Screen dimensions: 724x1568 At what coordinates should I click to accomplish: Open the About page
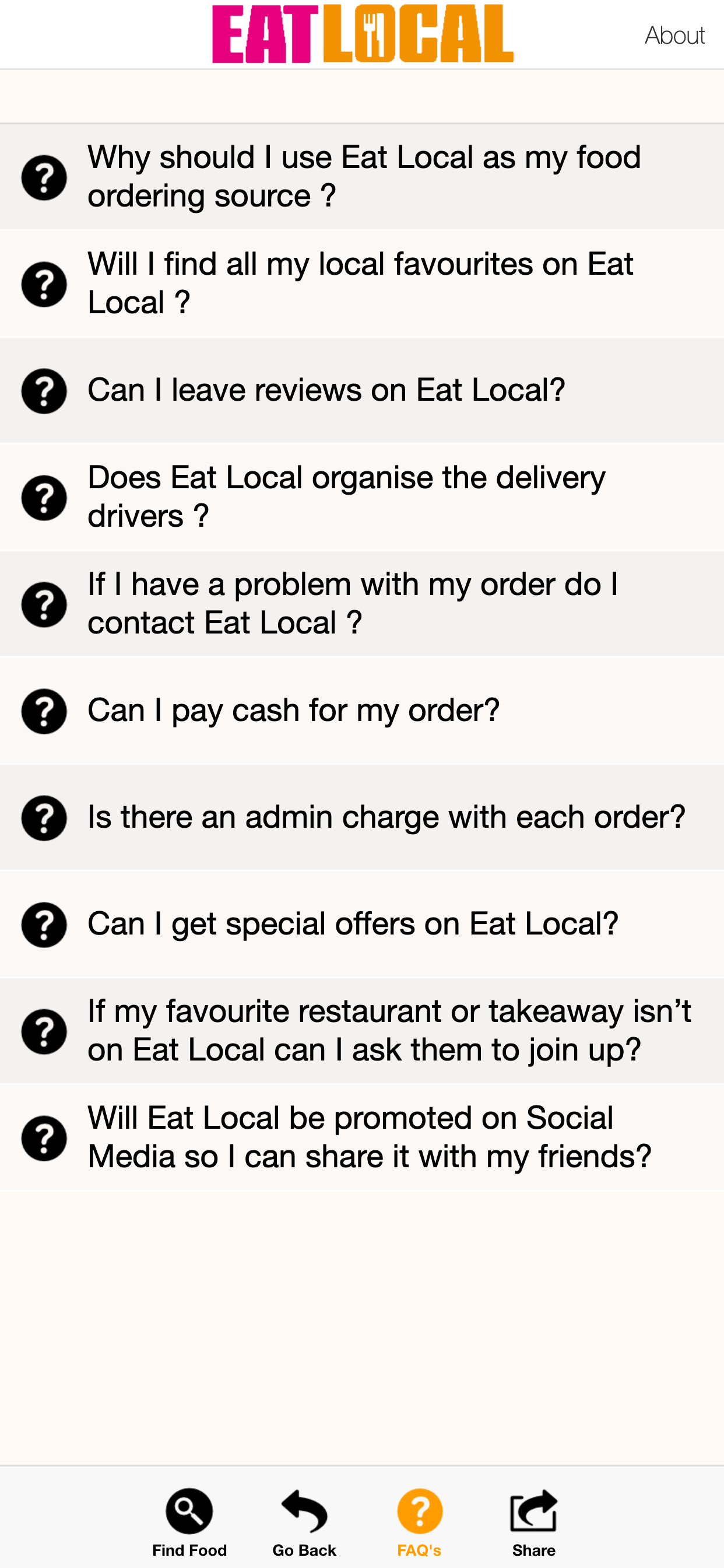coord(674,36)
